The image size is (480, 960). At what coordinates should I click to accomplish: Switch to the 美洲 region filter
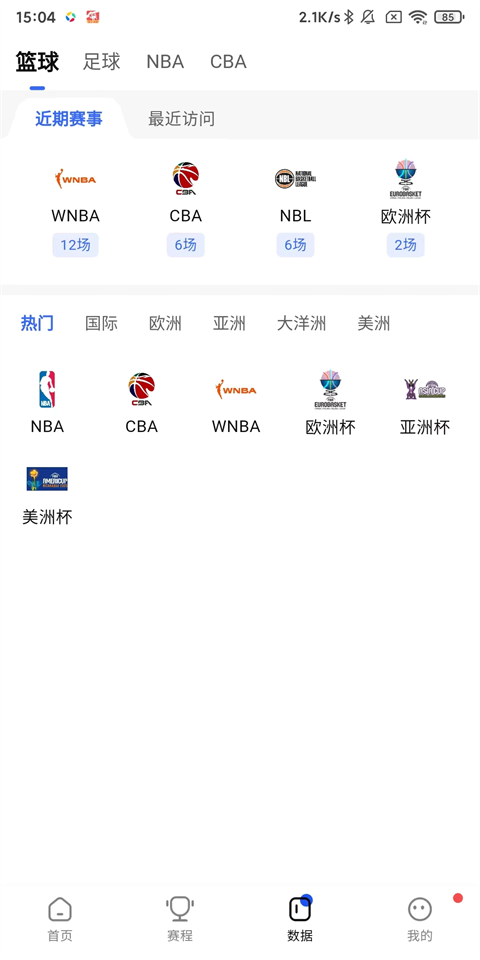coord(373,323)
